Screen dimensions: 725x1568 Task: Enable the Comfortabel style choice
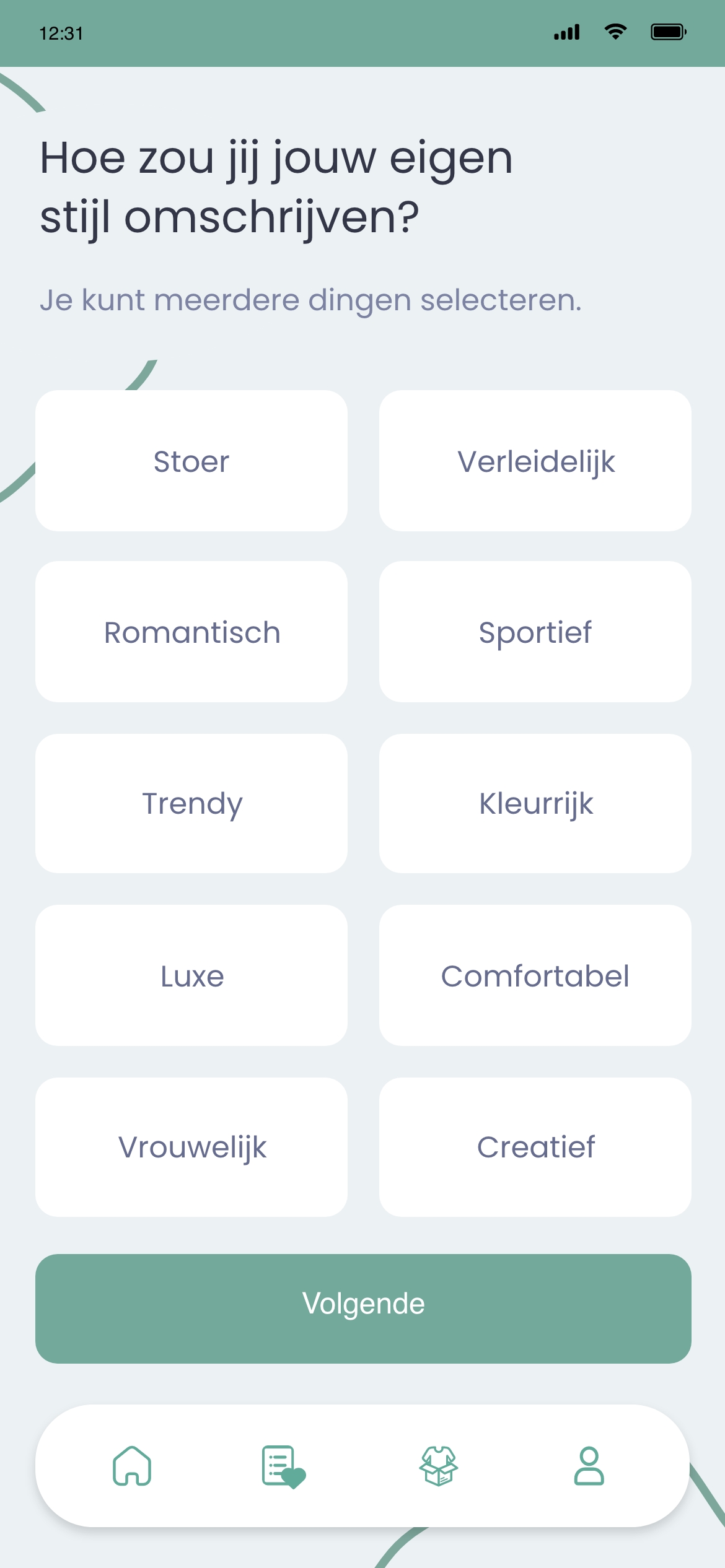point(535,975)
